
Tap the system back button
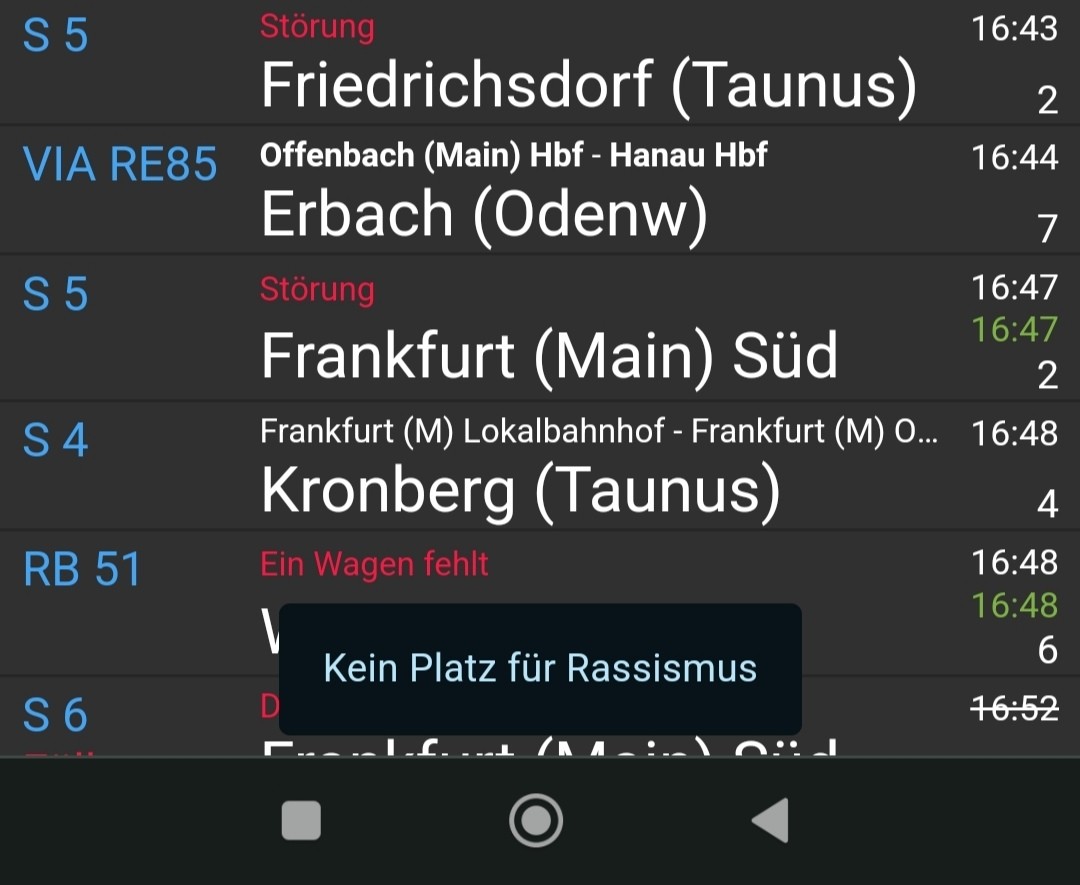click(x=770, y=820)
